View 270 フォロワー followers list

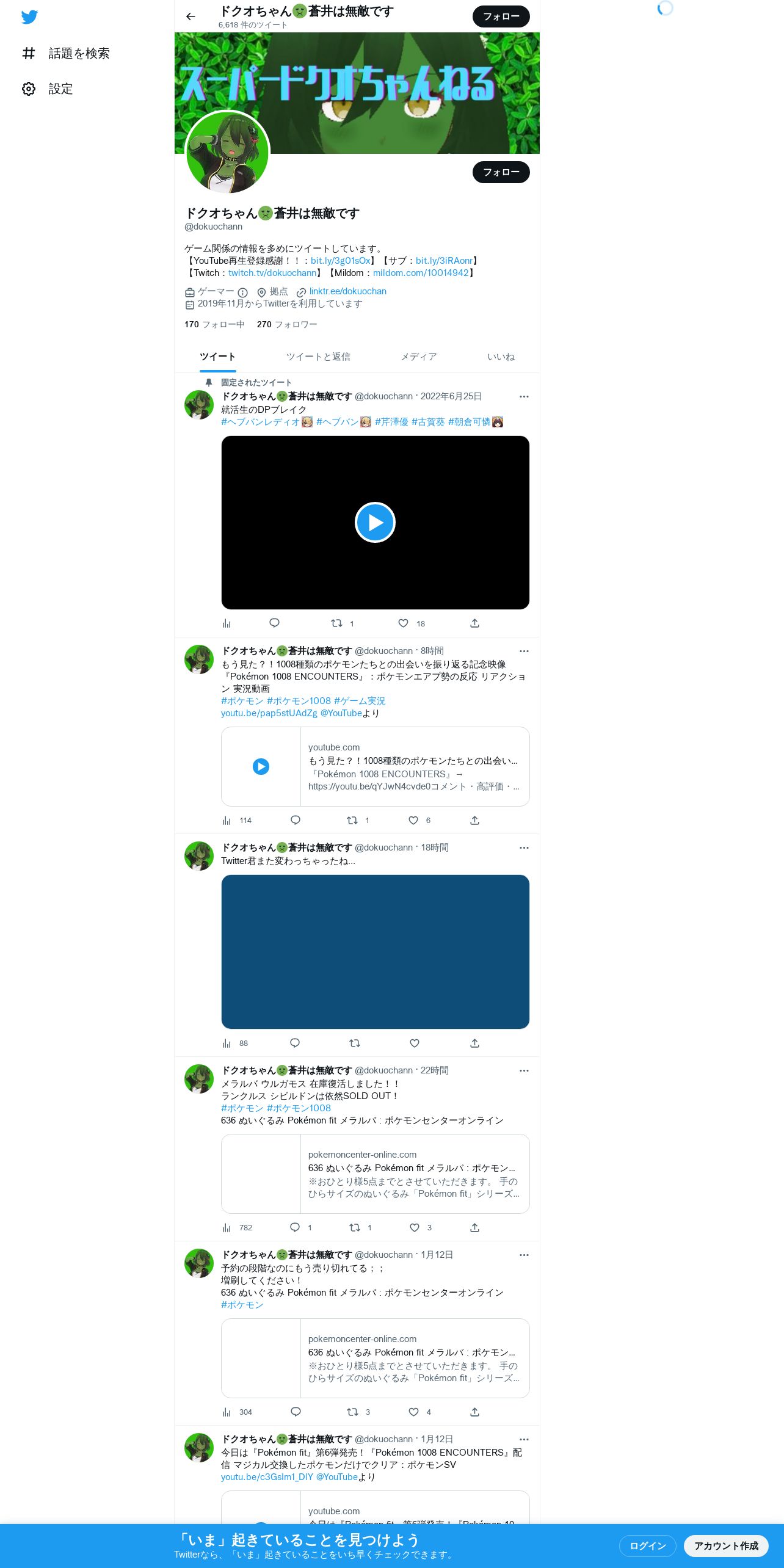(x=287, y=324)
